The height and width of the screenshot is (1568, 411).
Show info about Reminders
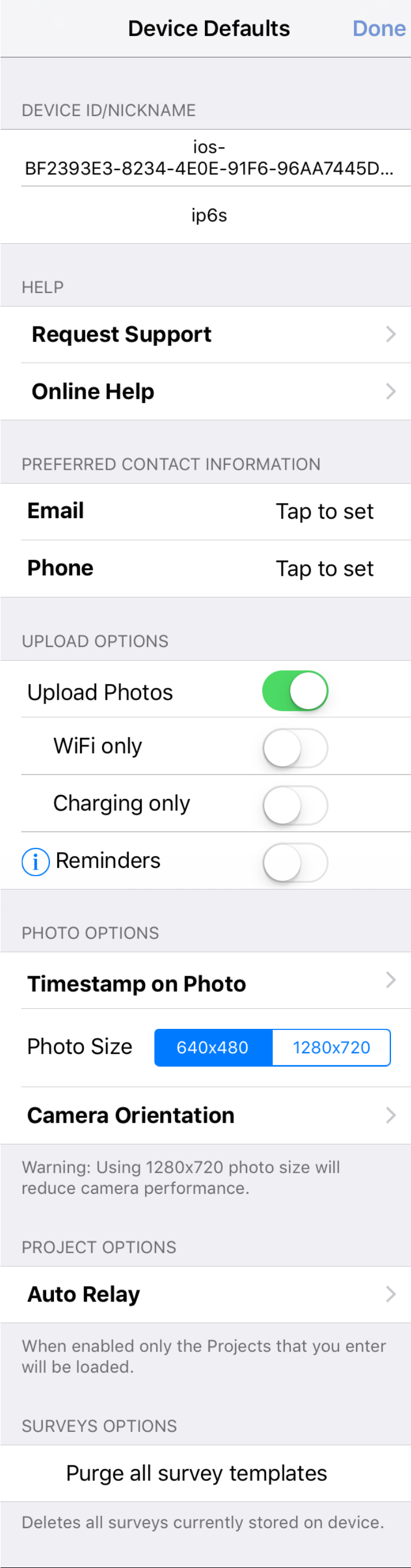tap(36, 862)
